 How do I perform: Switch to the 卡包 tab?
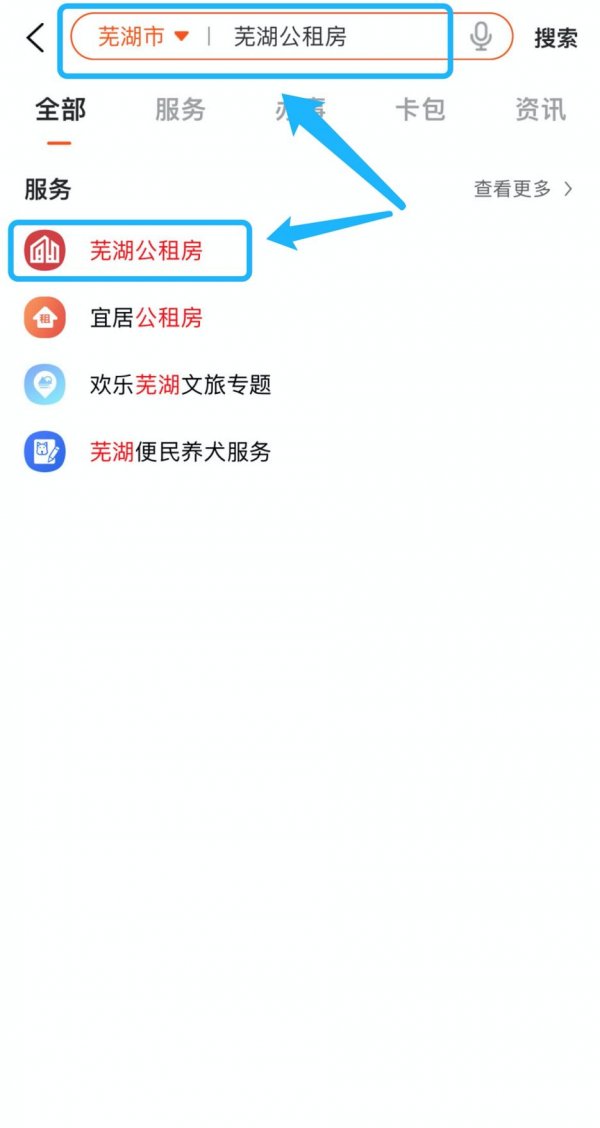[x=420, y=110]
